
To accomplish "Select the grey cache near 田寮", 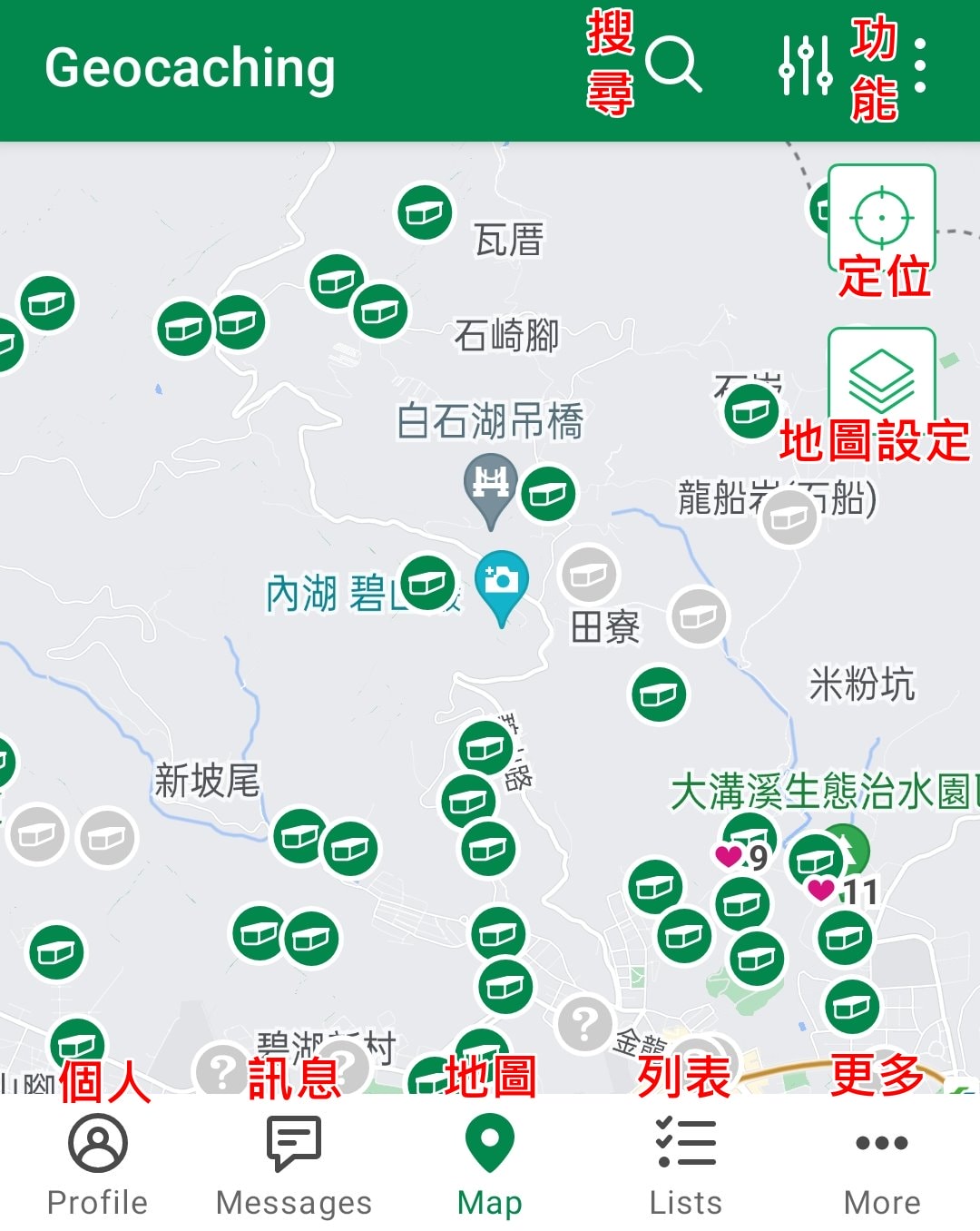I will point(588,575).
